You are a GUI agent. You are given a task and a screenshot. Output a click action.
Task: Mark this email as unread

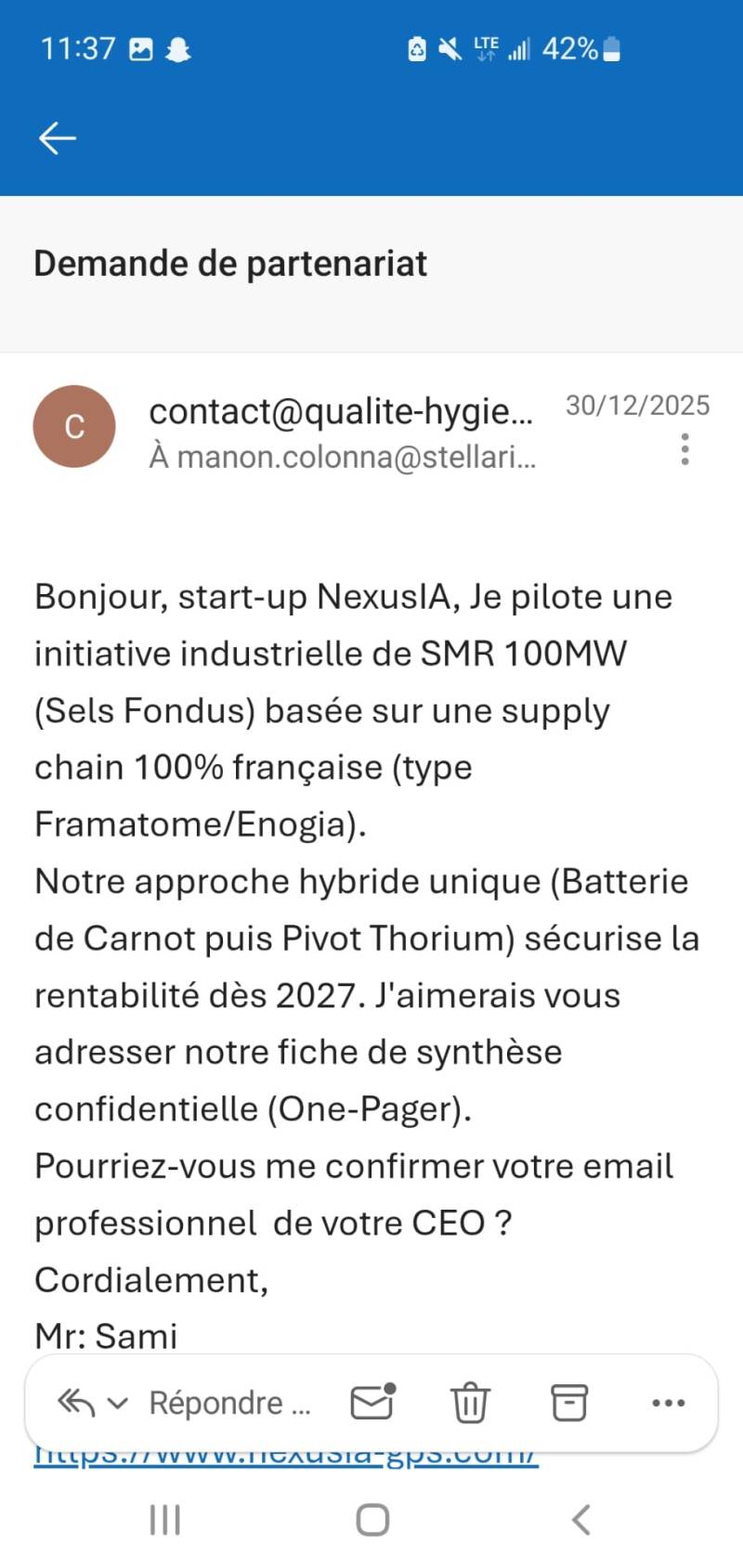tap(372, 1402)
